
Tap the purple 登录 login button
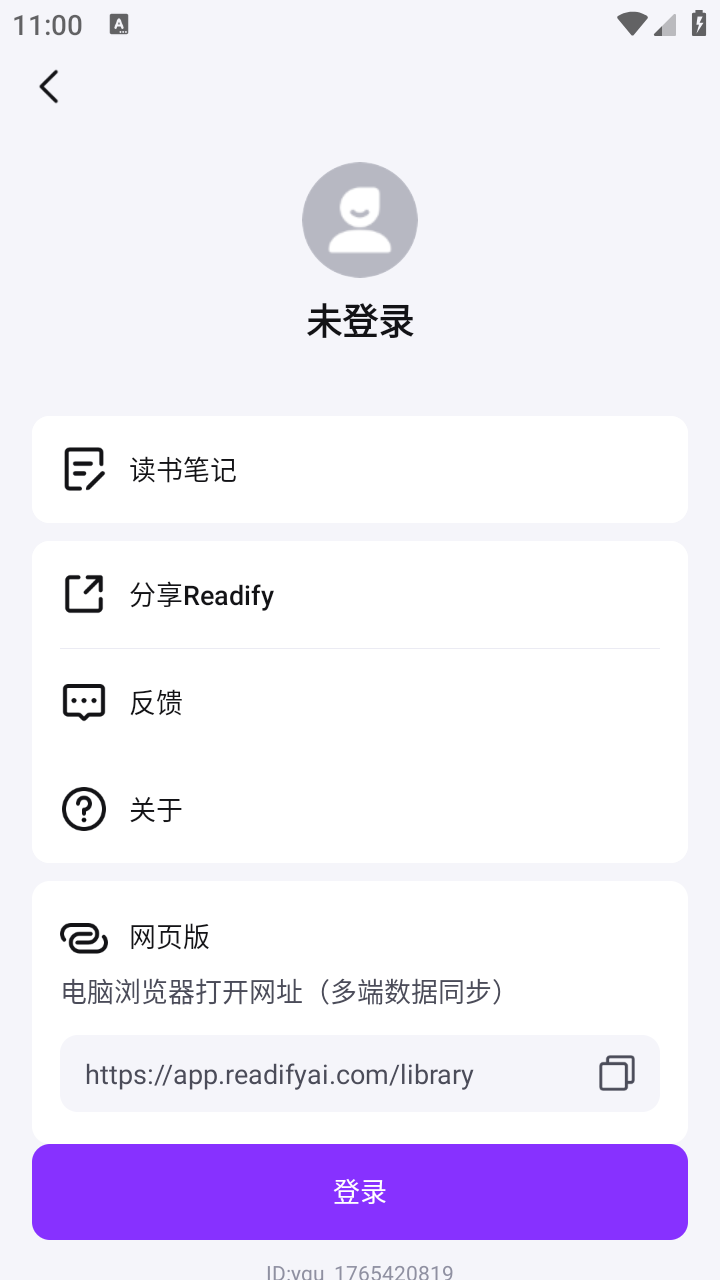(x=360, y=1191)
